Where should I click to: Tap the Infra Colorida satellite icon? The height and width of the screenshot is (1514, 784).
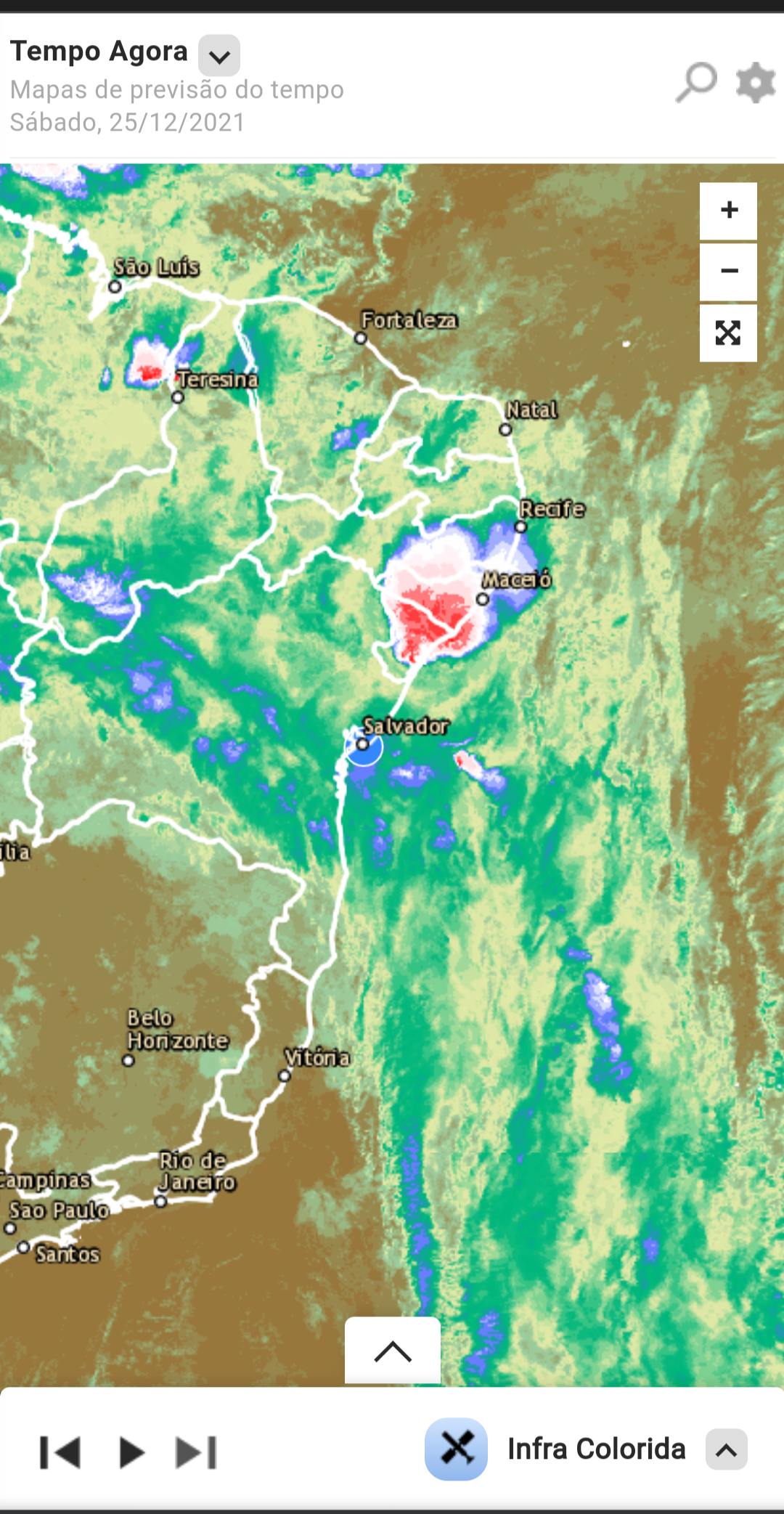[456, 1449]
